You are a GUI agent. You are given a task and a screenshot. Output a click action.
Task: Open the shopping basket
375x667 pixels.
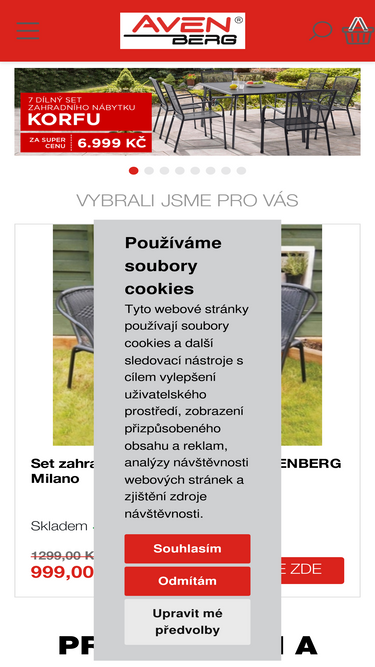point(358,31)
